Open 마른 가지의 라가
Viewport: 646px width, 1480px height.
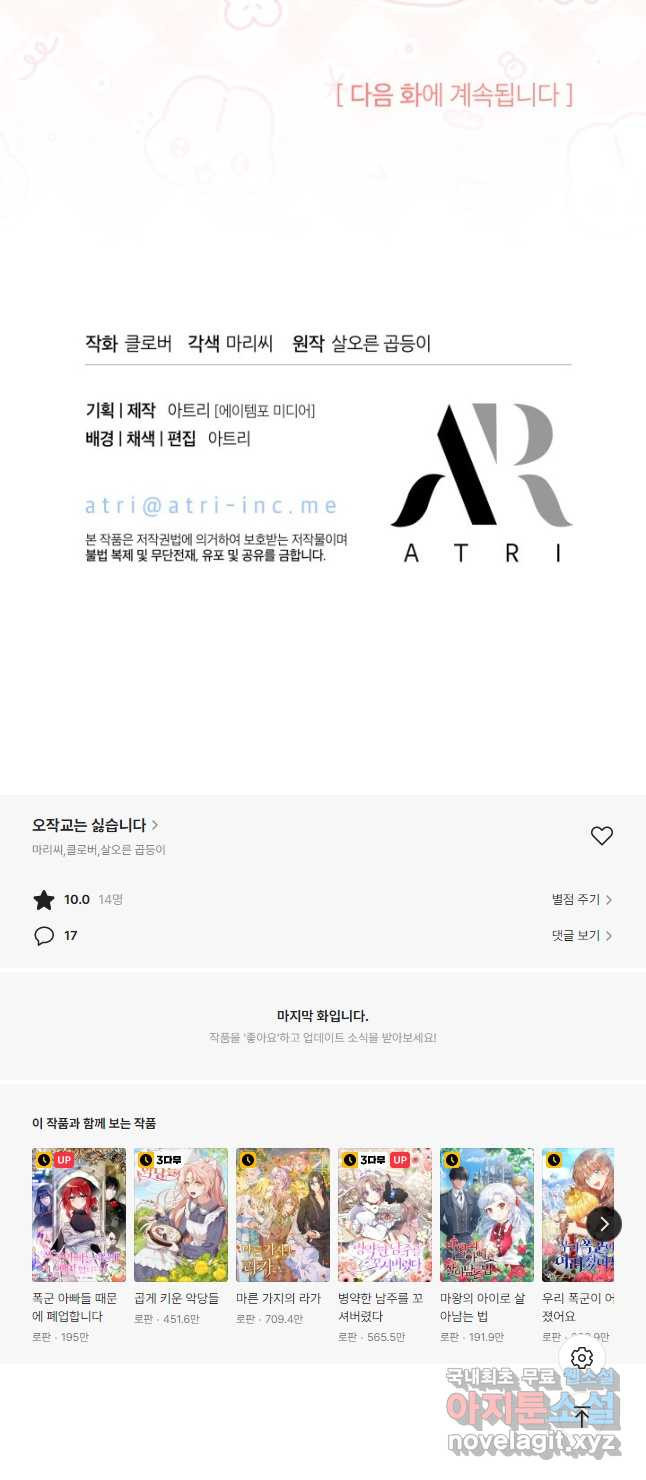[283, 1214]
